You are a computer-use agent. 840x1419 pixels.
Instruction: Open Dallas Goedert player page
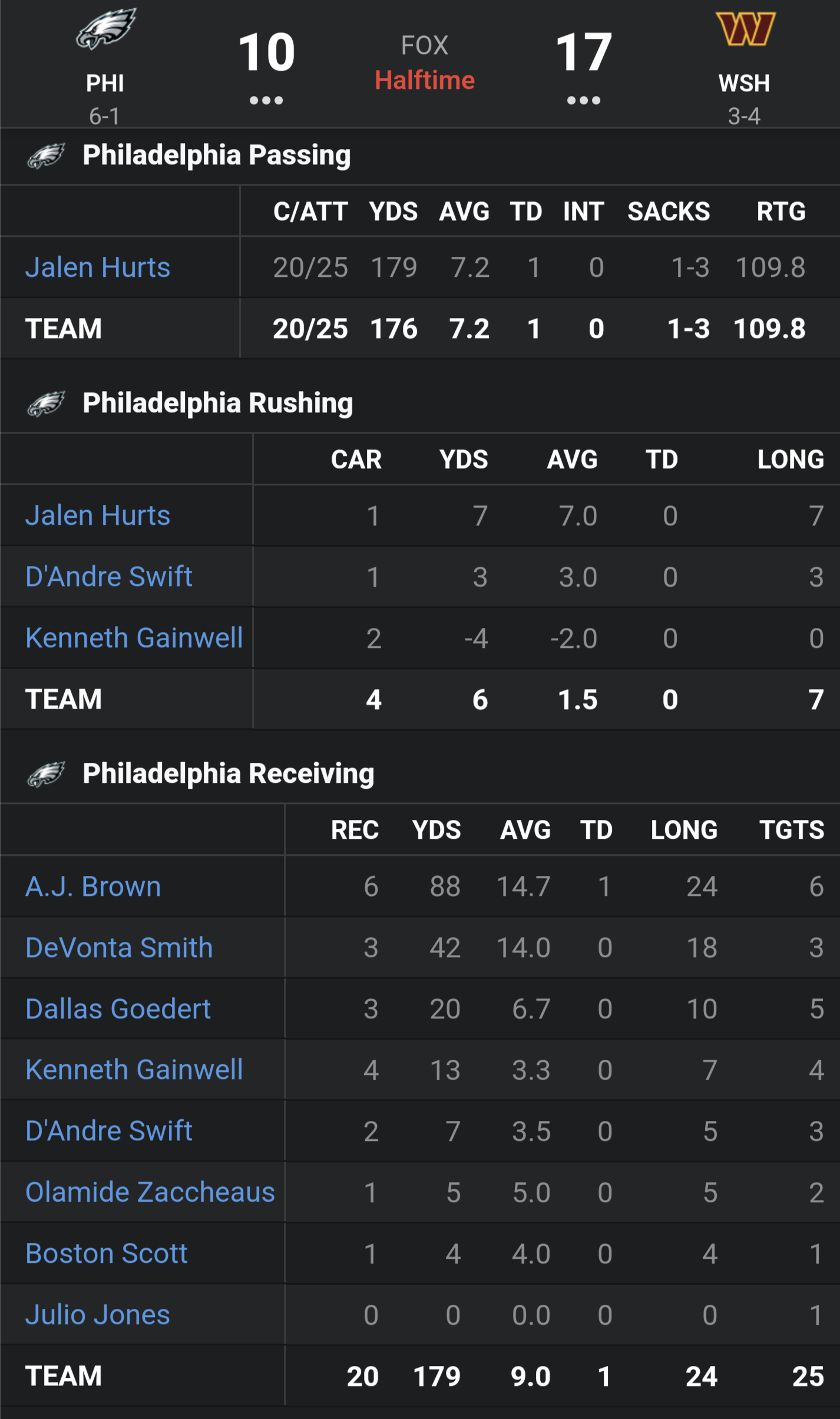tap(118, 1009)
